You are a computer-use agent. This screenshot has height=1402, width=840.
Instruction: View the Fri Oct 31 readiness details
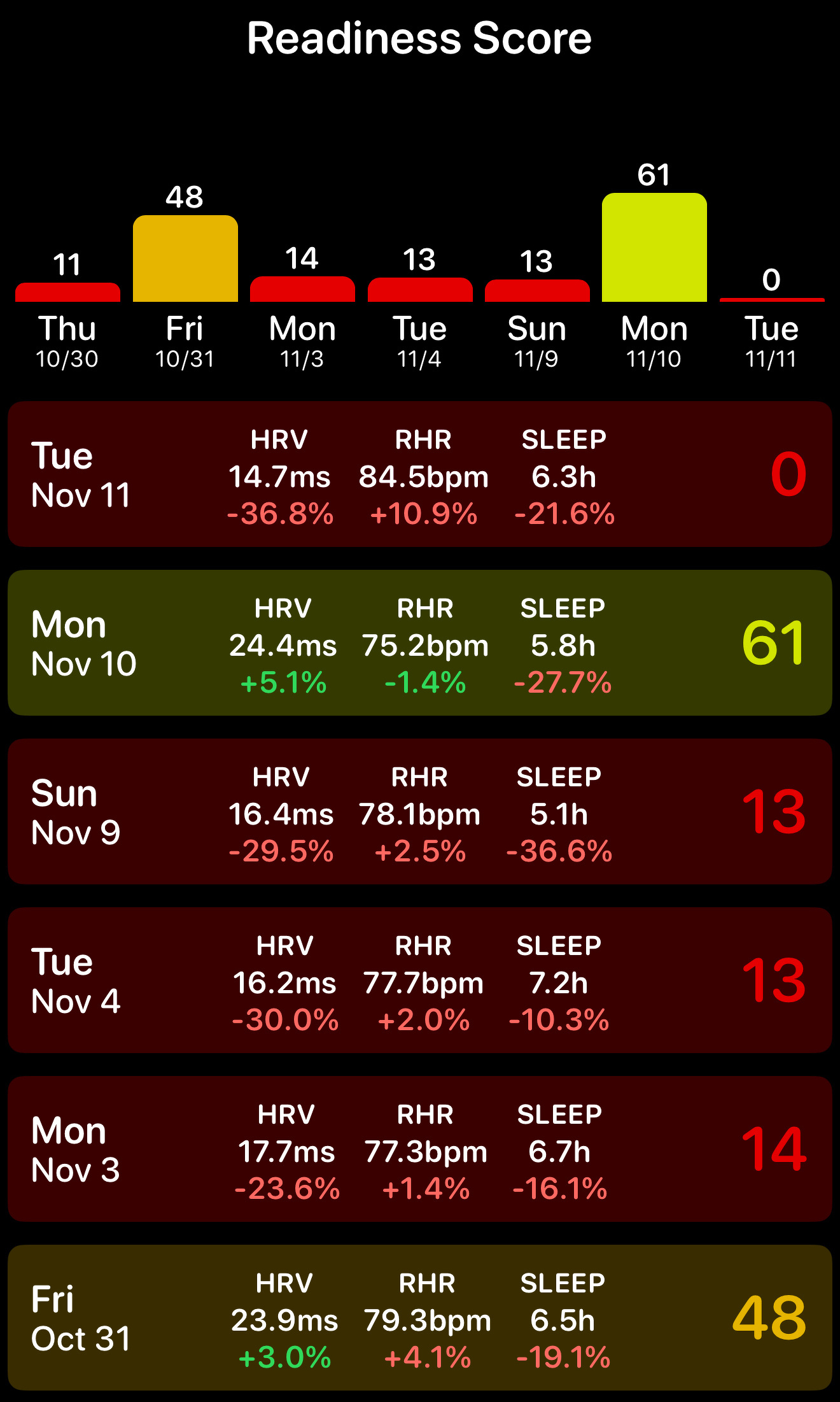coord(420,1318)
